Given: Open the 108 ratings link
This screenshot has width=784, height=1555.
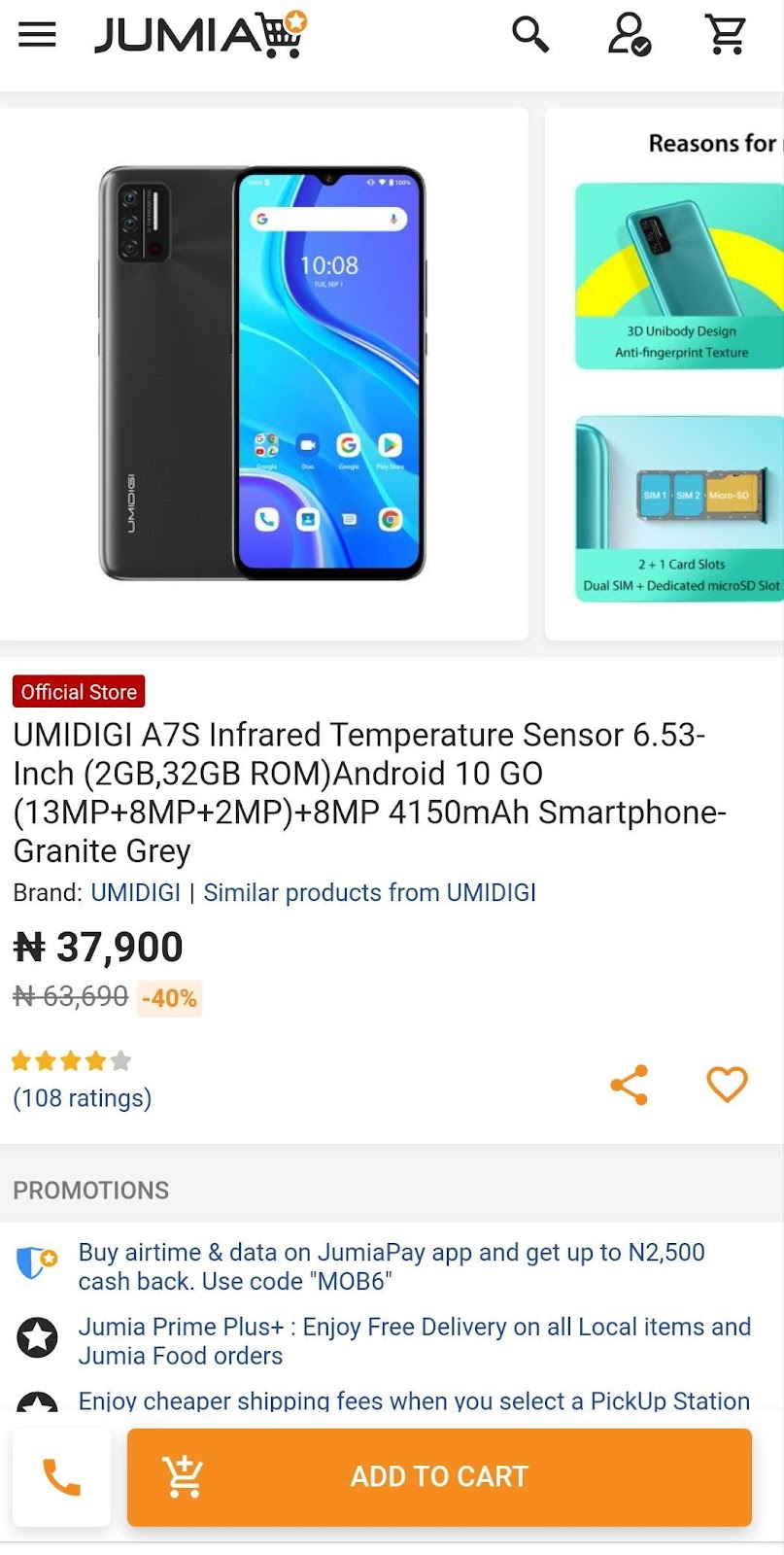Looking at the screenshot, I should pos(82,1098).
